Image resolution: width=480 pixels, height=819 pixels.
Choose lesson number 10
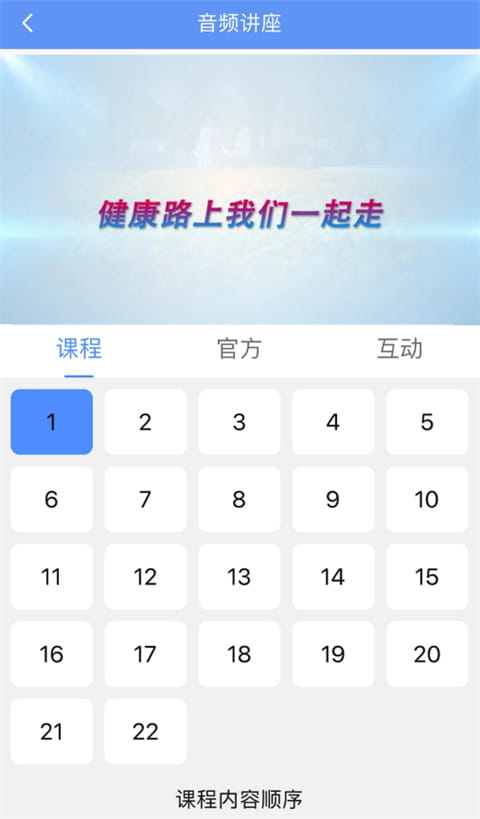pyautogui.click(x=427, y=499)
